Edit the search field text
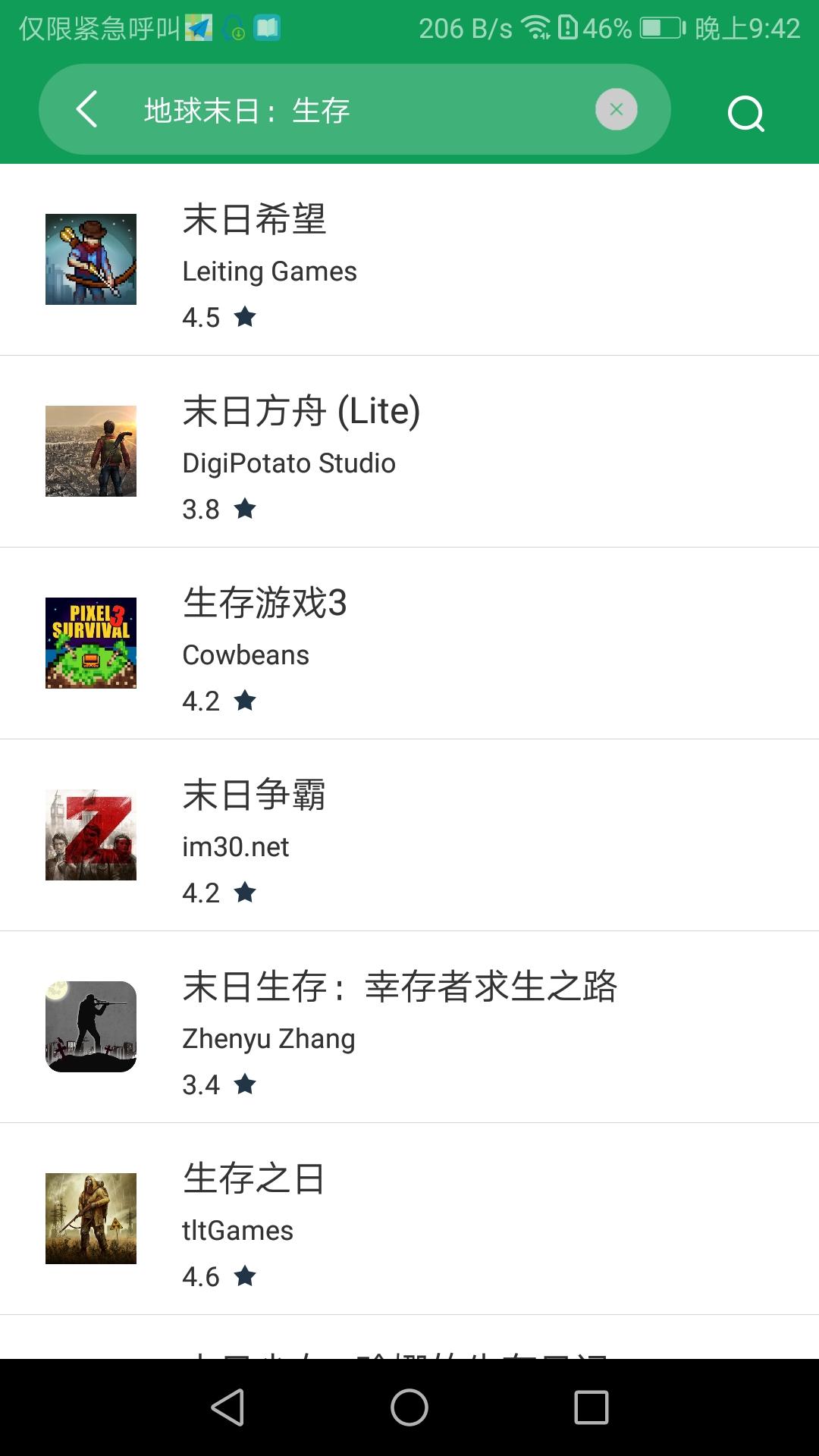The height and width of the screenshot is (1456, 819). click(356, 111)
